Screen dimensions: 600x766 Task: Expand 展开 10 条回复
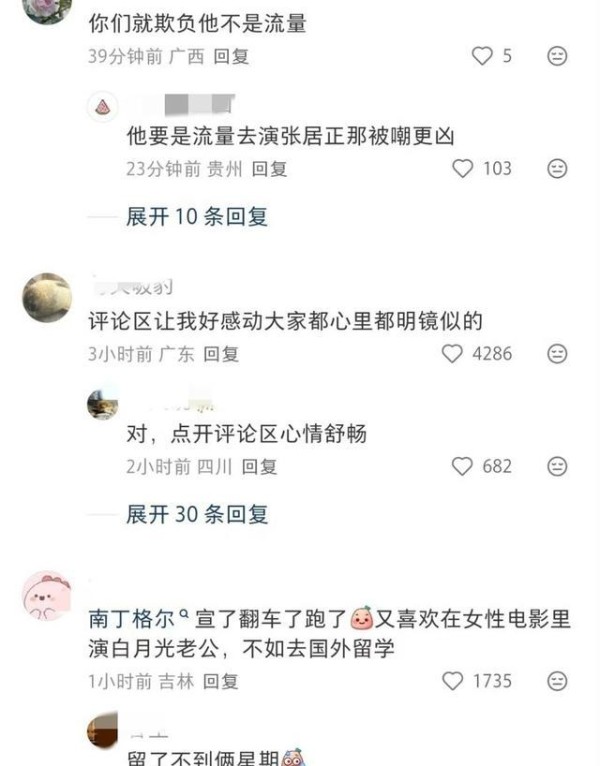pos(196,216)
